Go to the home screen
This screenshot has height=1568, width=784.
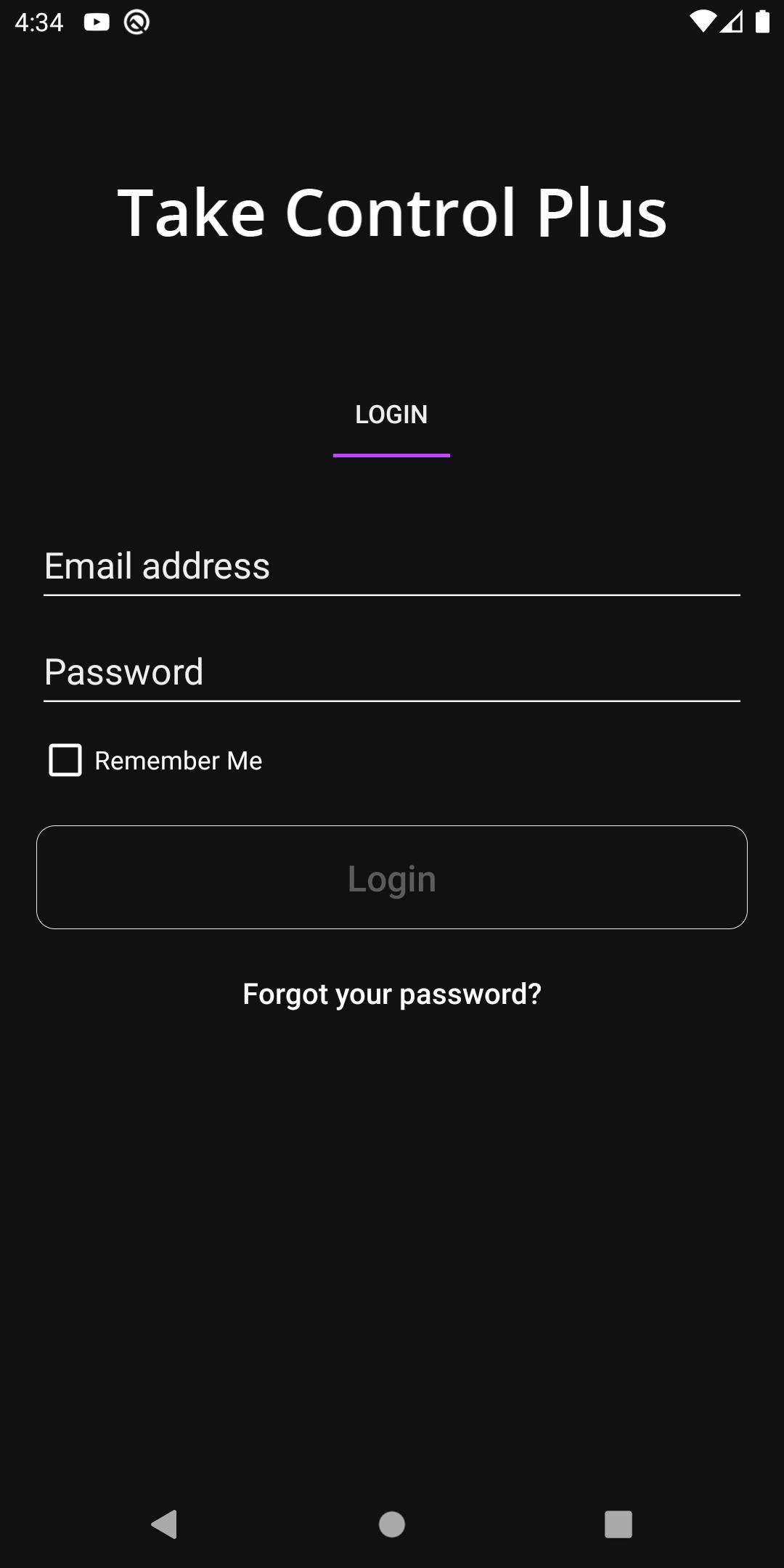pos(391,1524)
